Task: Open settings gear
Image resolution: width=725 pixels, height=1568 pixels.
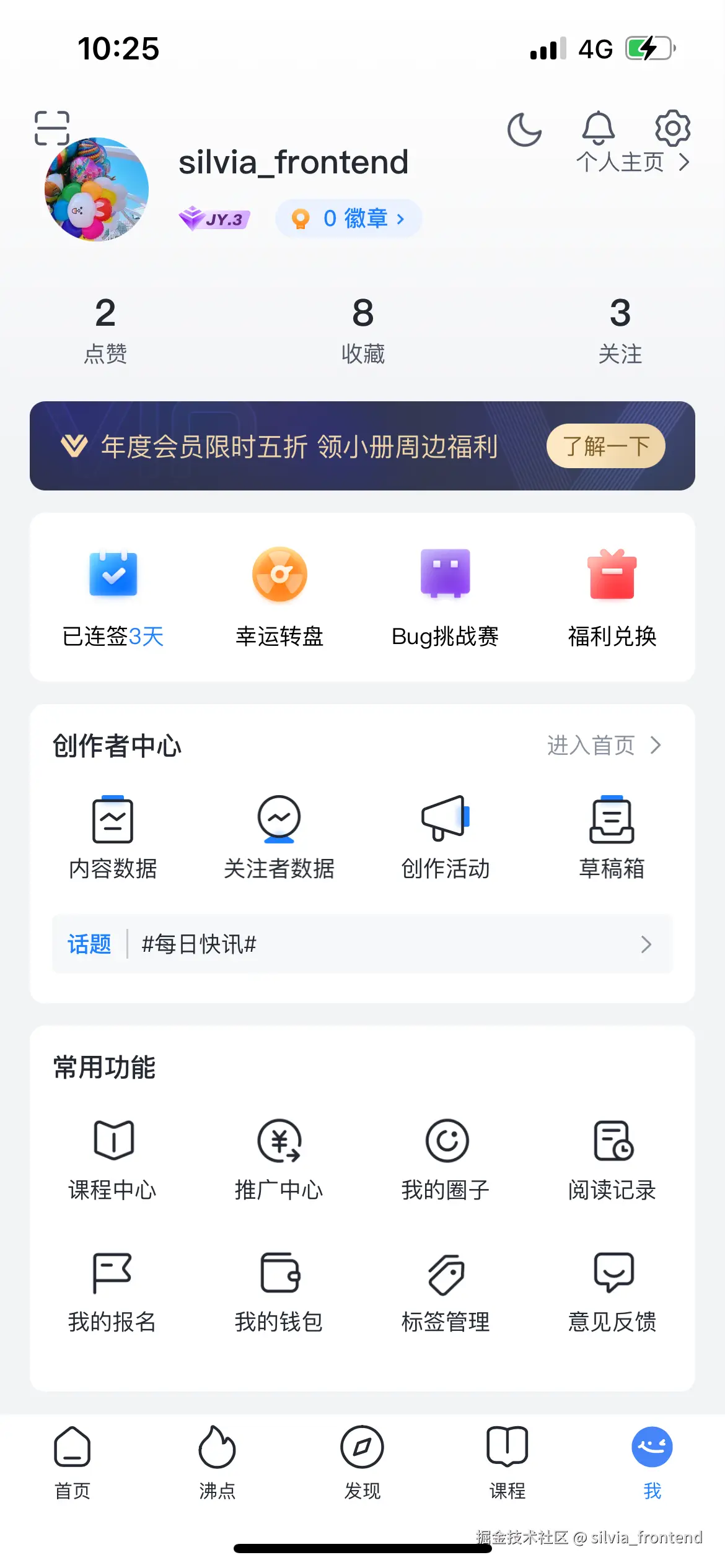Action: click(x=673, y=129)
